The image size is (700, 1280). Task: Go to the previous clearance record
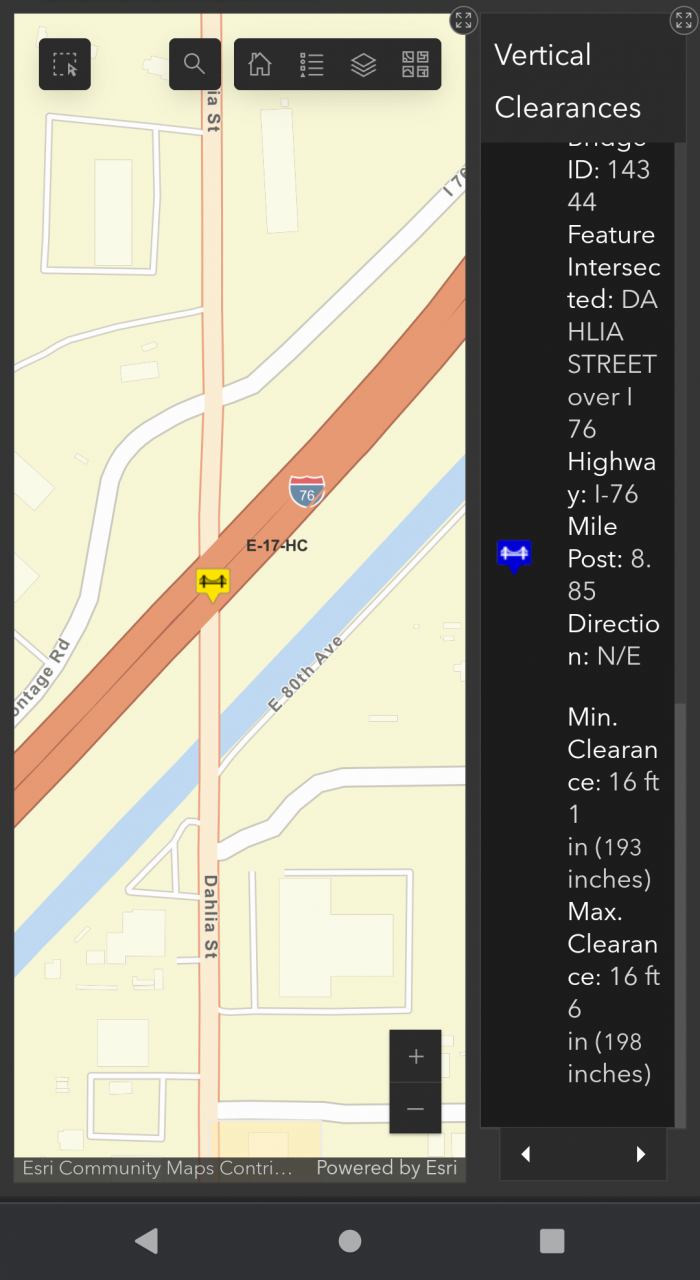tap(525, 1154)
